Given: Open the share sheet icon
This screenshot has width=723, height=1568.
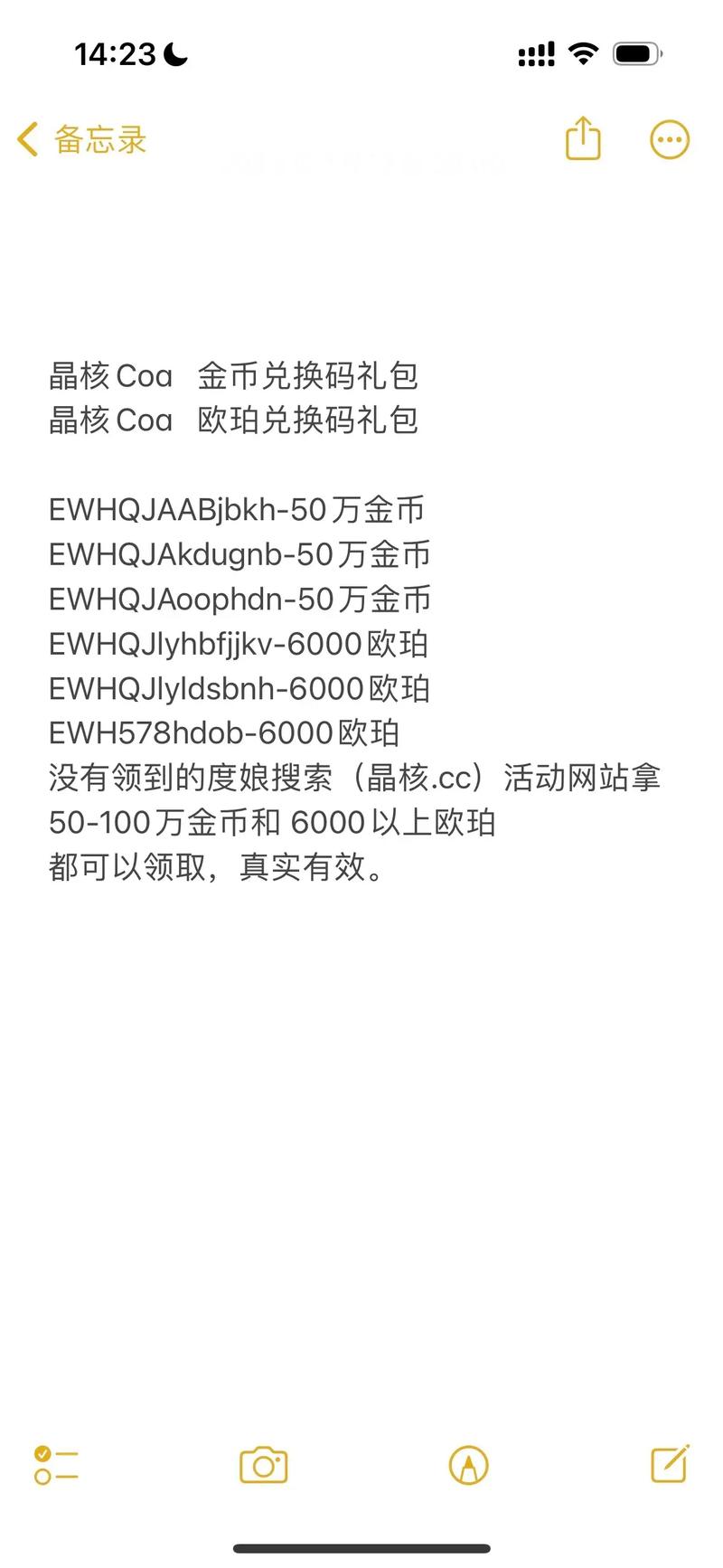Looking at the screenshot, I should click(x=582, y=139).
